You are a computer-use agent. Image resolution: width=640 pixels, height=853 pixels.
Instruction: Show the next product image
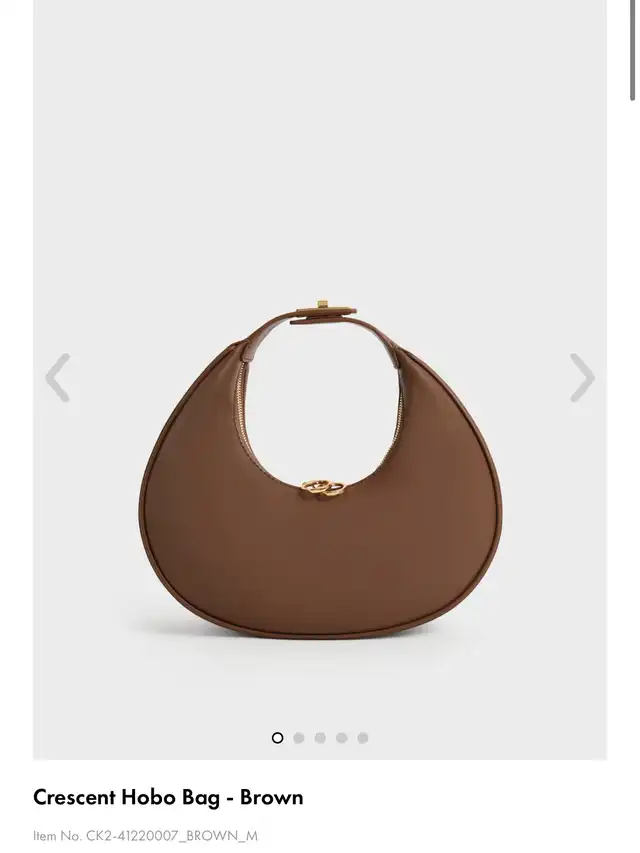582,378
